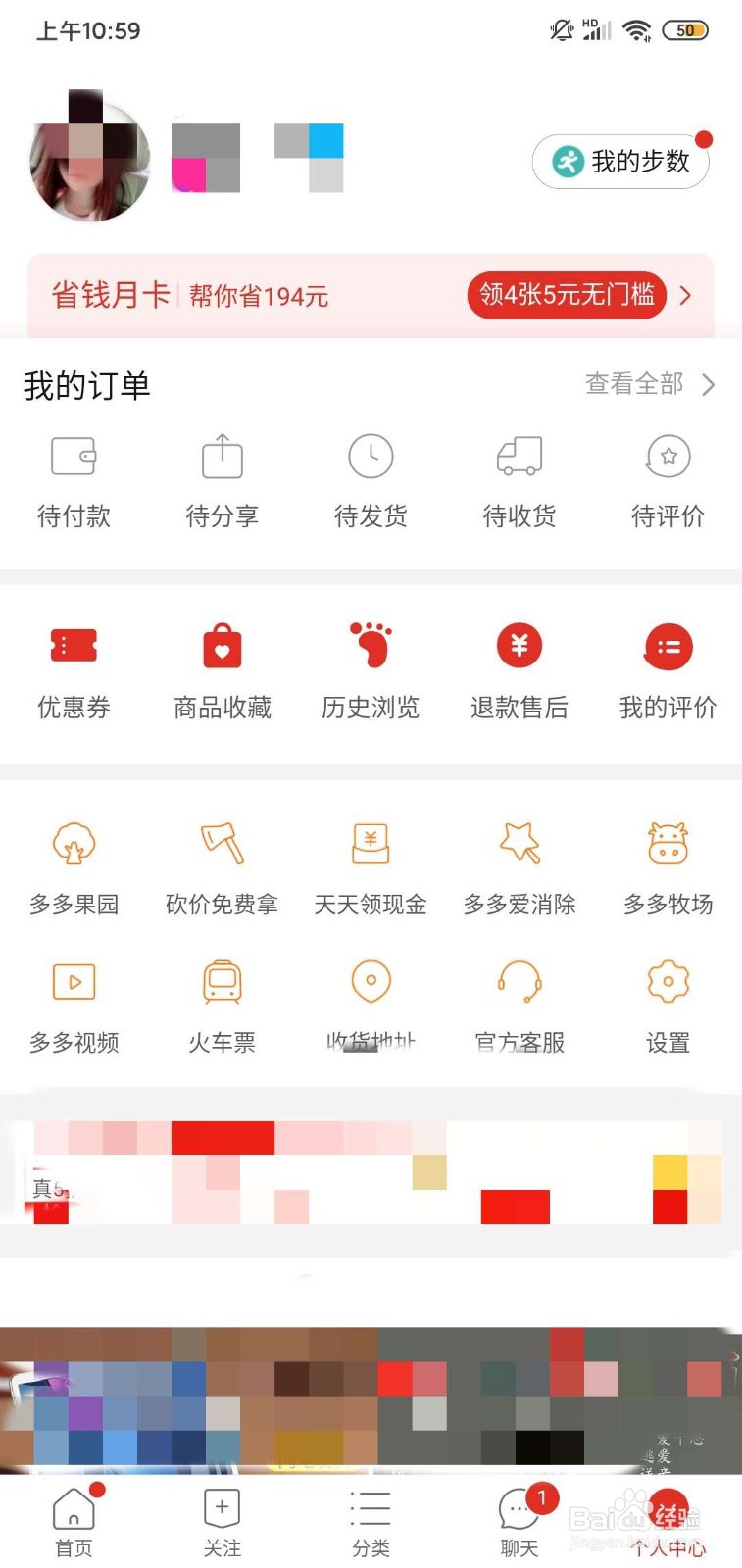This screenshot has height=1568, width=742.
Task: Switch to the 聊天 tab
Action: click(519, 1521)
